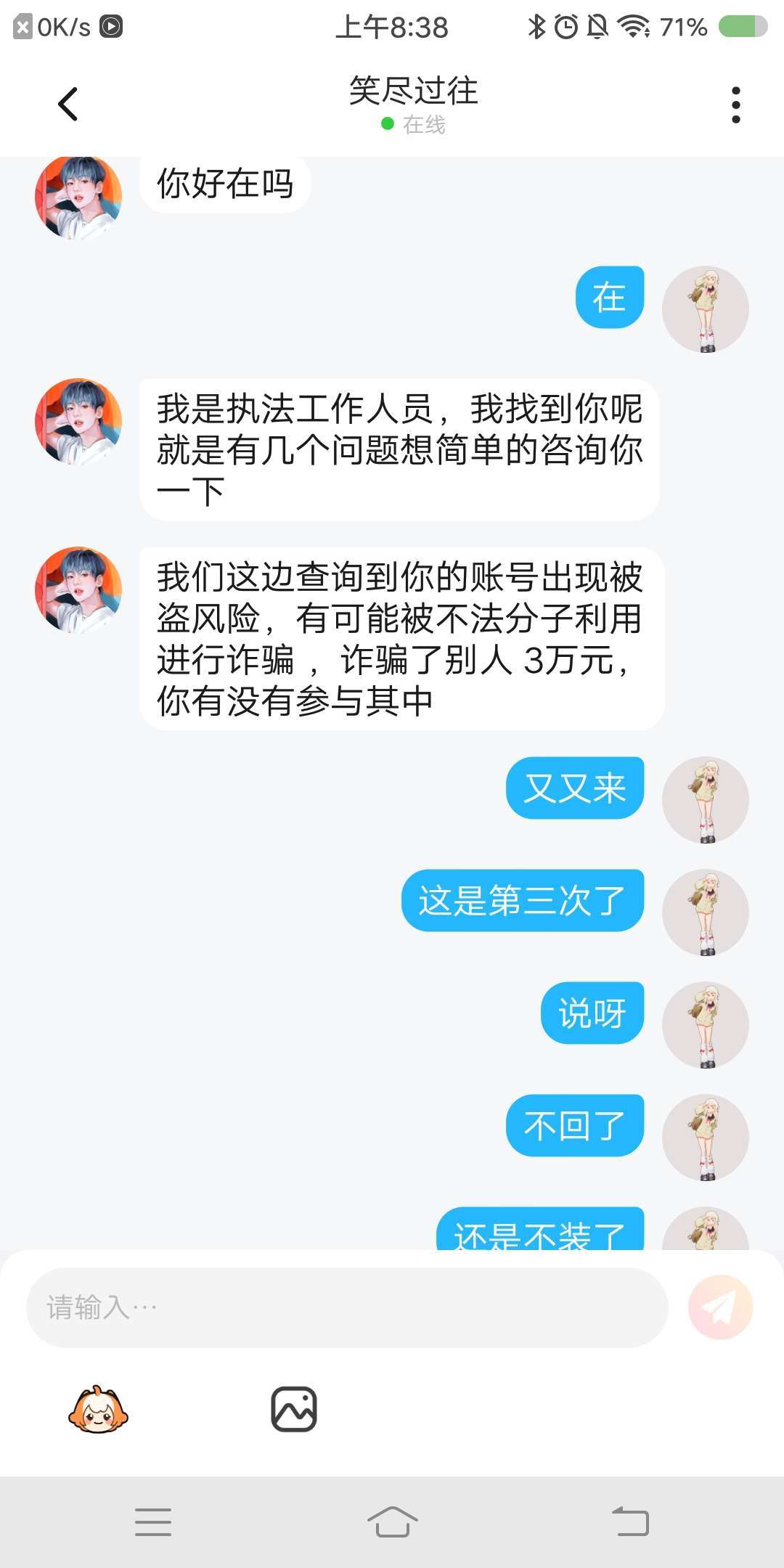Attach a picture from gallery
The height and width of the screenshot is (1568, 784).
293,1410
